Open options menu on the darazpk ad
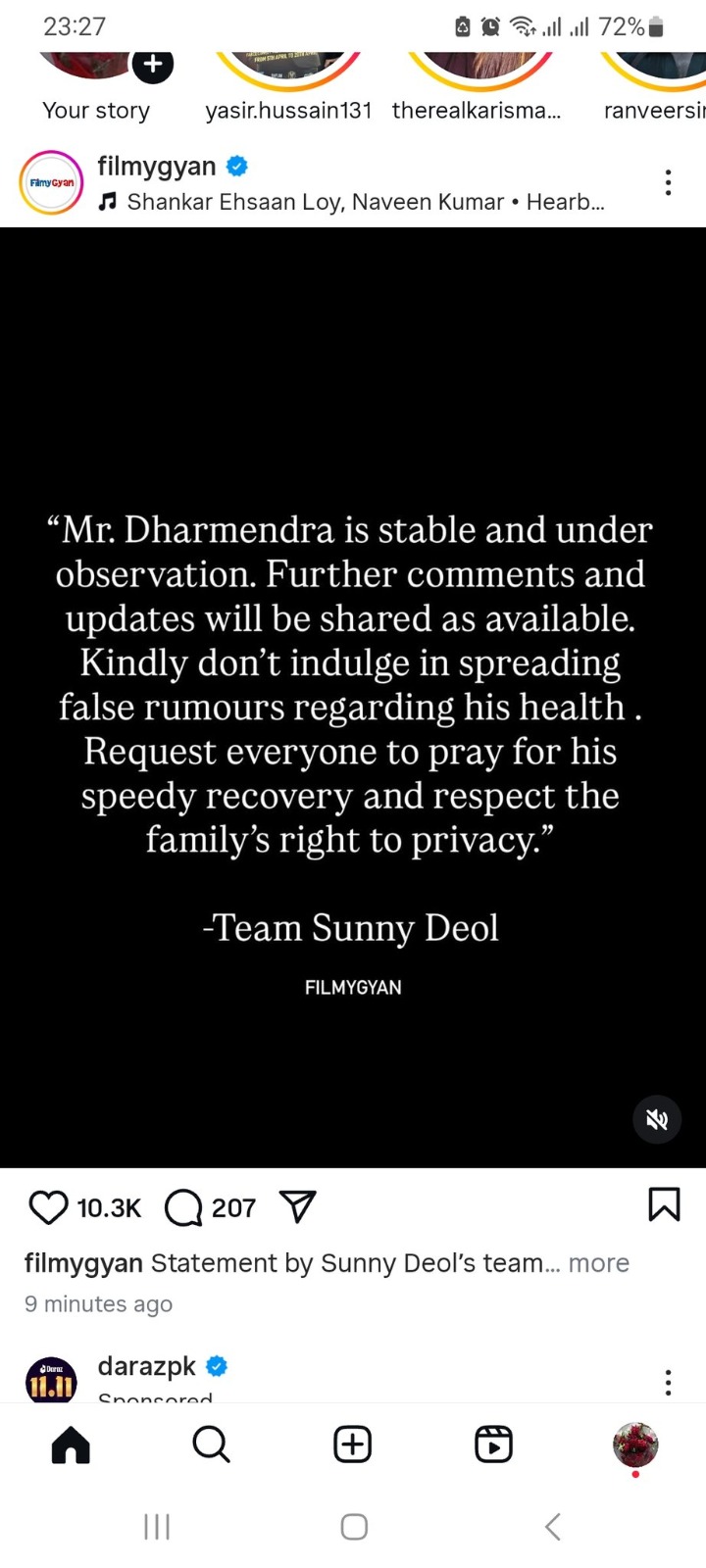 pos(668,1381)
